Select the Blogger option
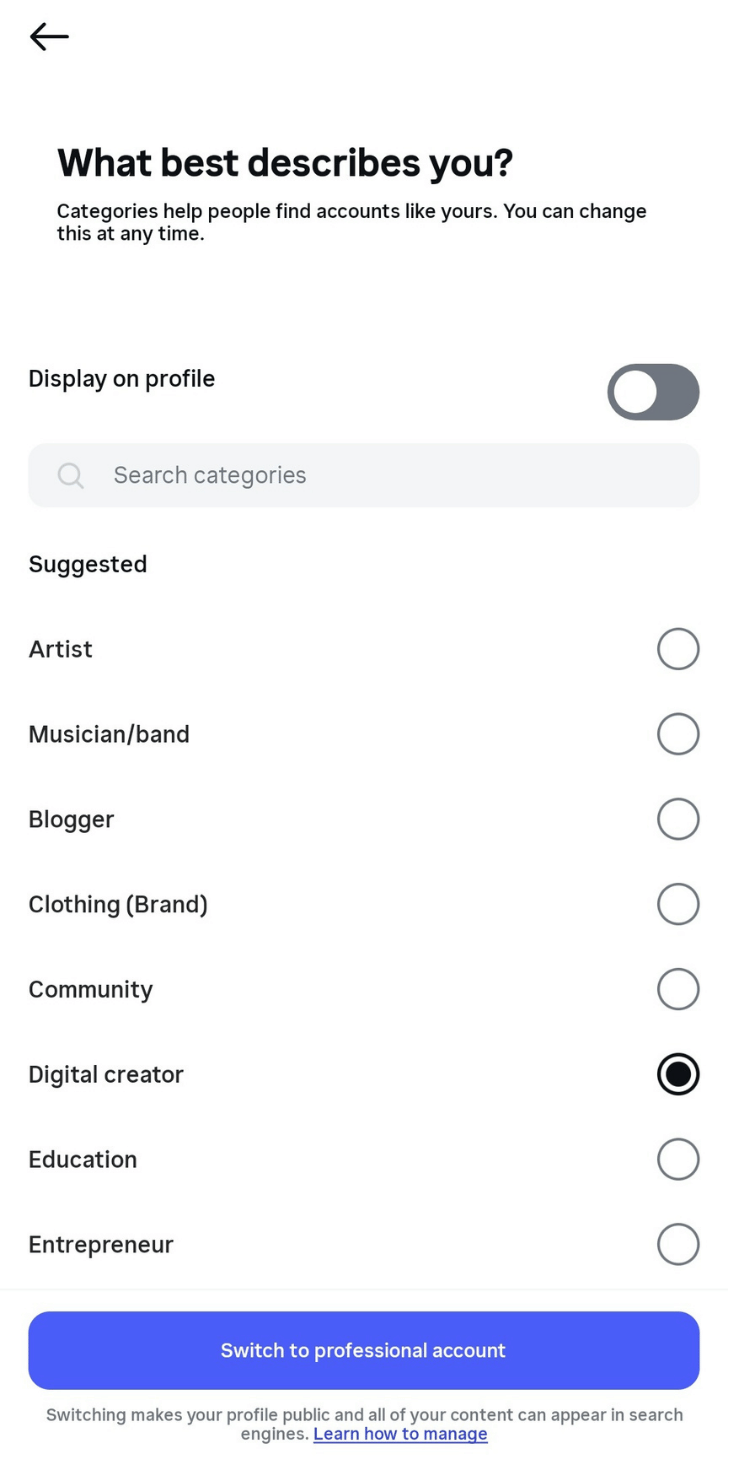The image size is (730, 1478). 677,819
